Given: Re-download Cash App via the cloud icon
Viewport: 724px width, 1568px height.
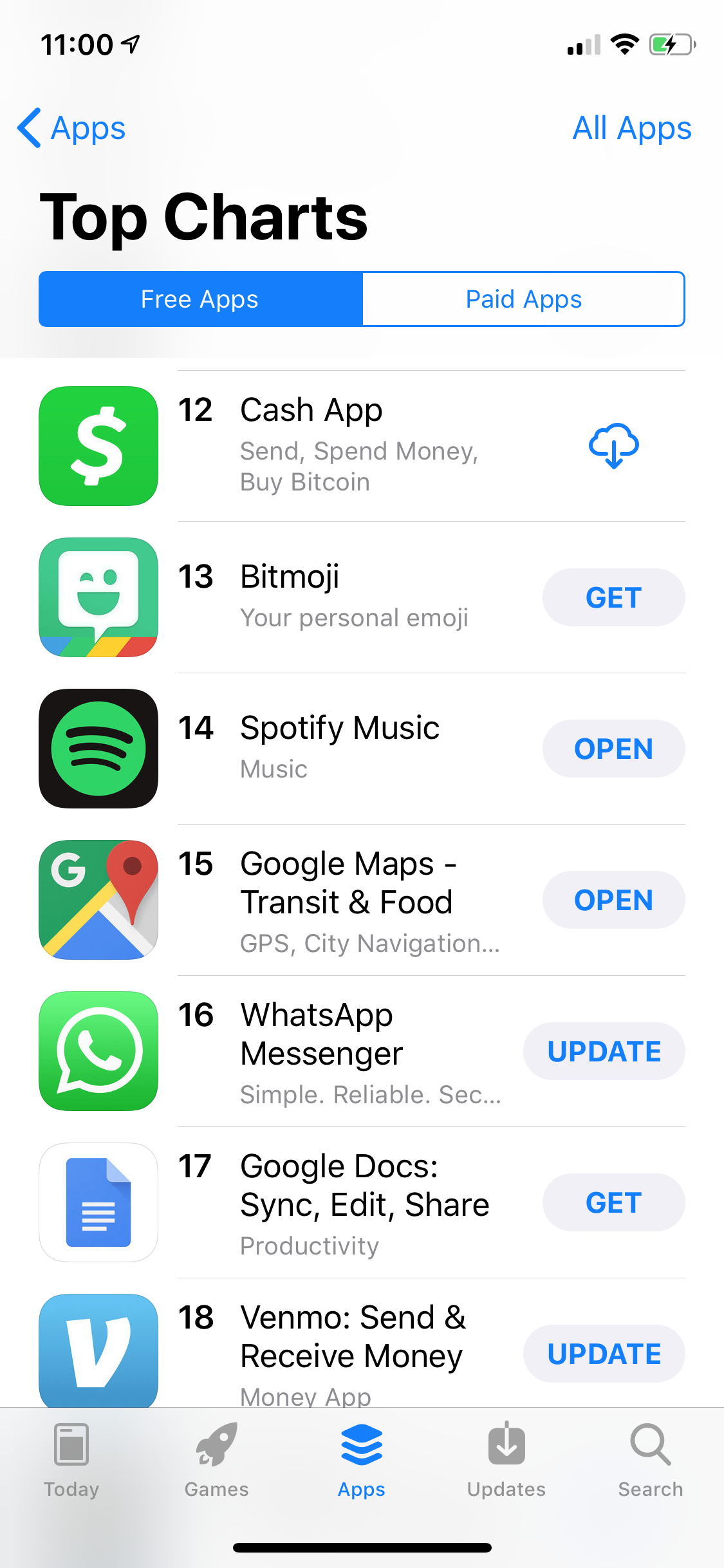Looking at the screenshot, I should point(613,445).
